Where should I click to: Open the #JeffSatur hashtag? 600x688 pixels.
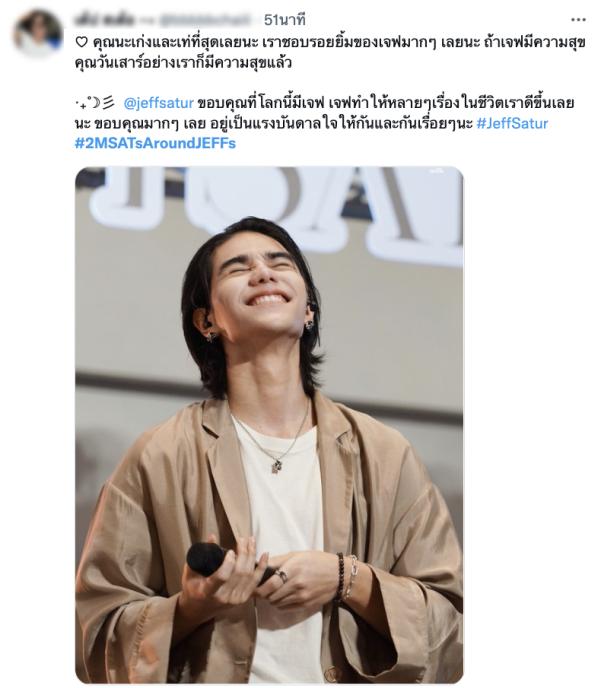[511, 123]
